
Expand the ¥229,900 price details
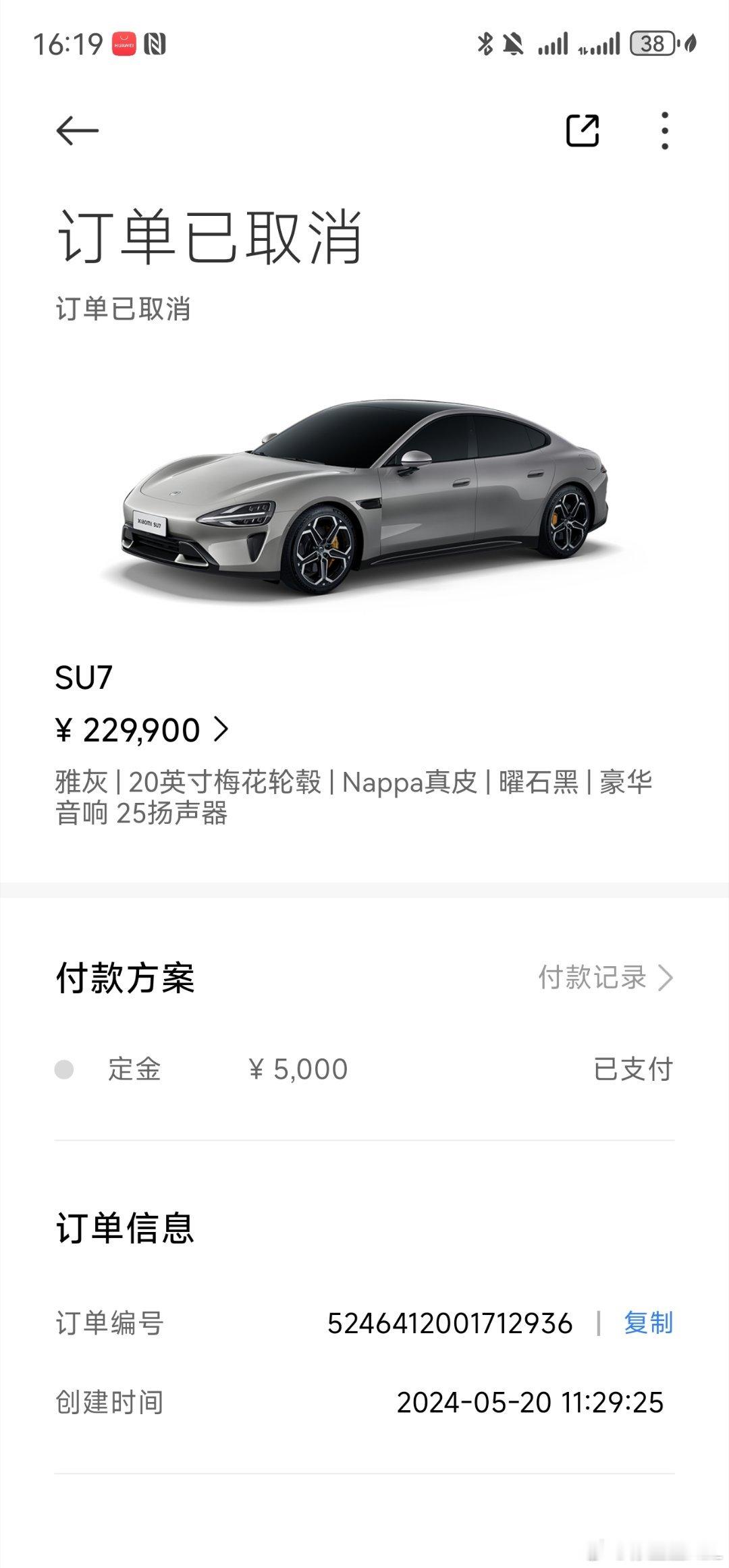(220, 730)
